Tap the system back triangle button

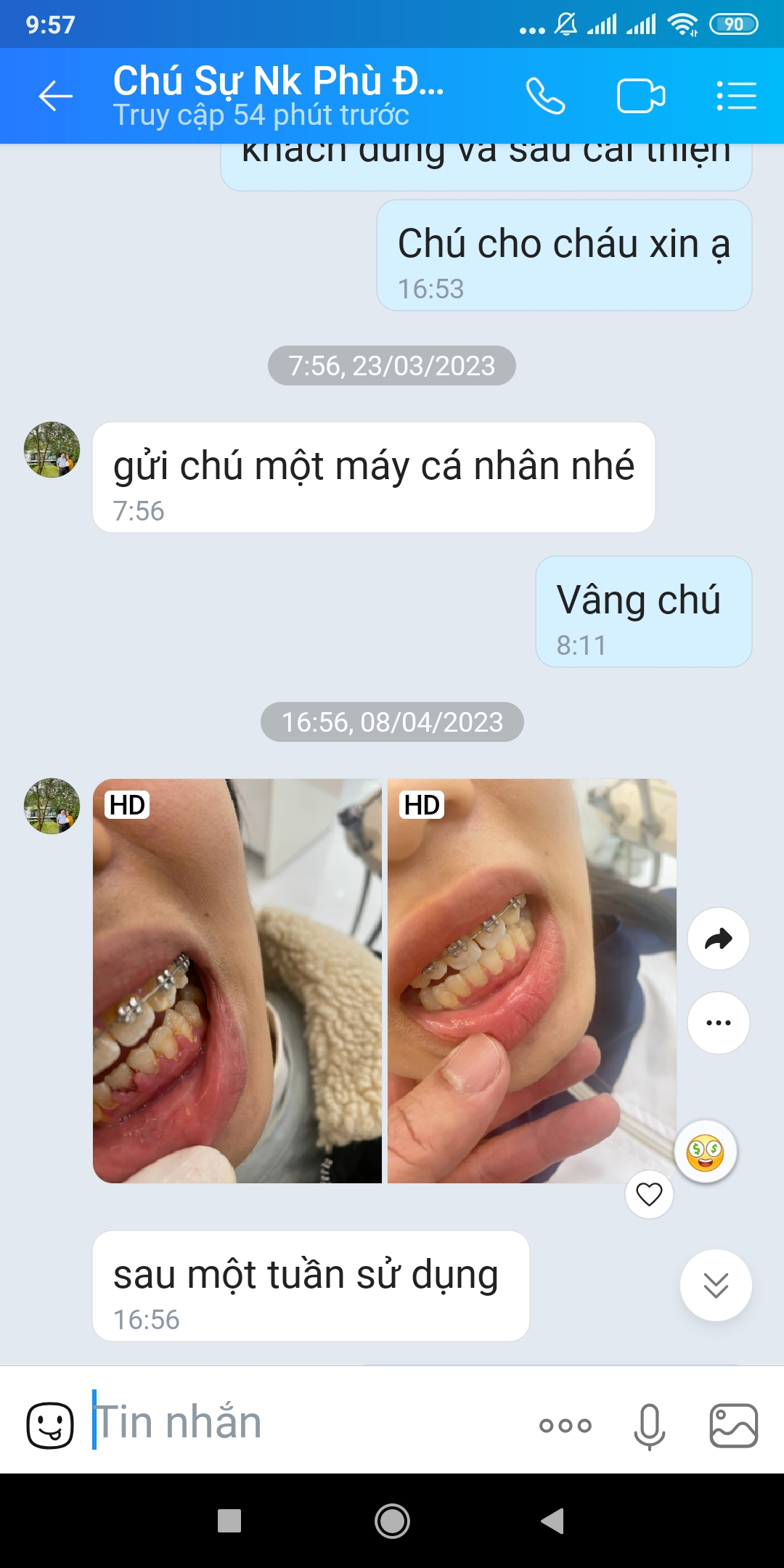point(553,1521)
